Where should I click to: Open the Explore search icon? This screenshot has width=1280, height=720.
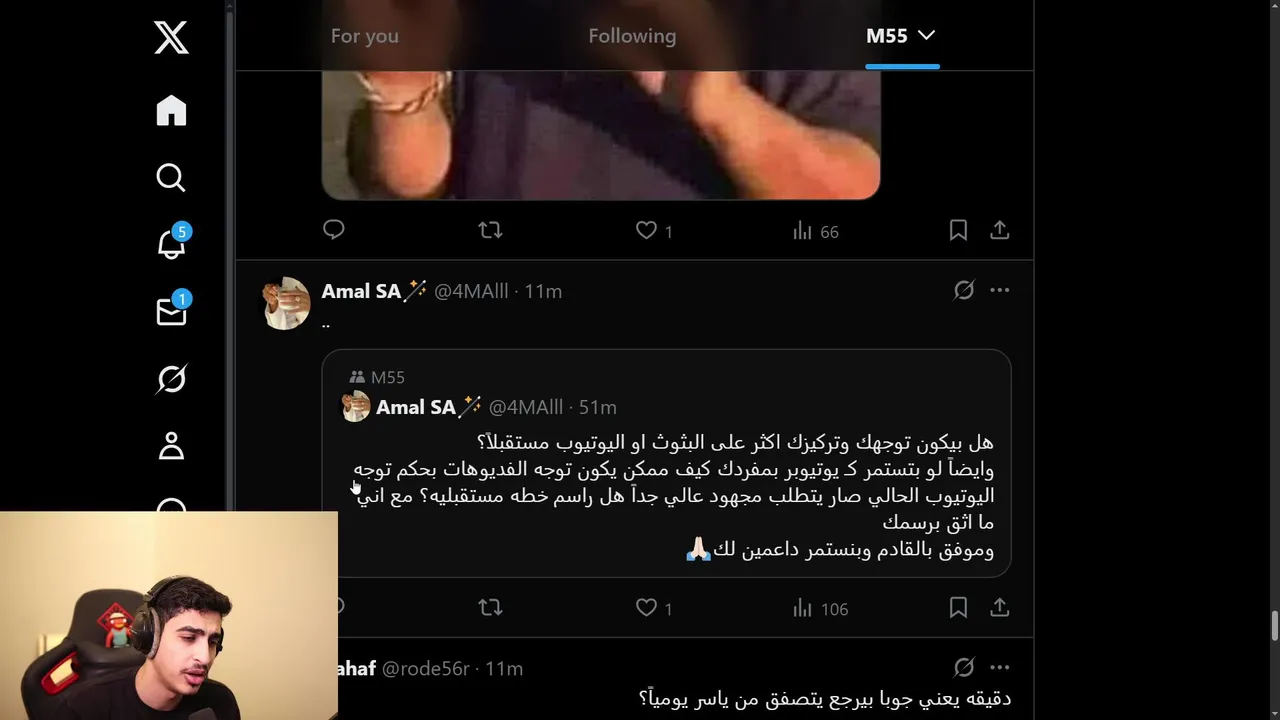pos(171,177)
